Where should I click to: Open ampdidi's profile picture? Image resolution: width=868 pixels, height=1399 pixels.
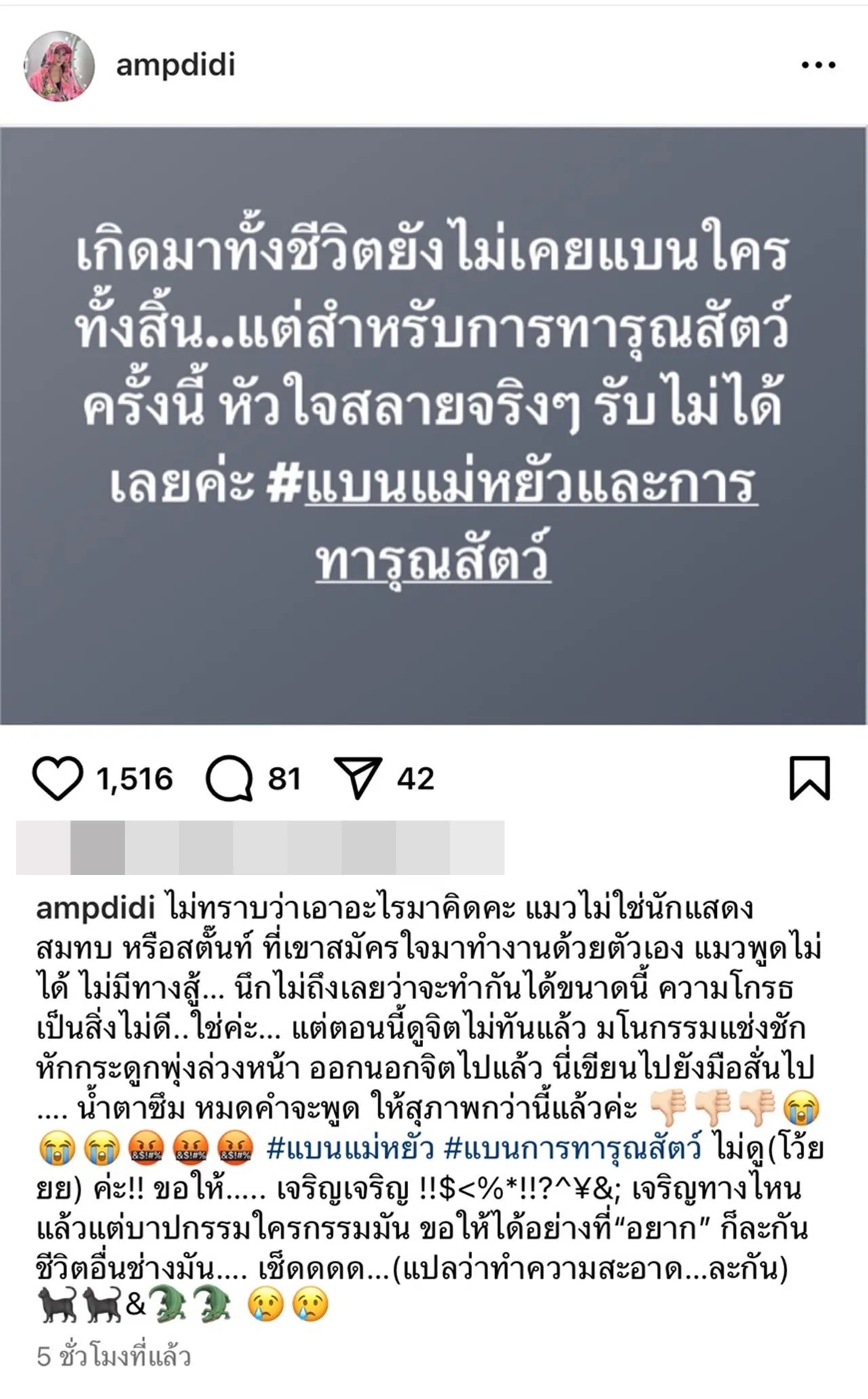click(x=58, y=66)
